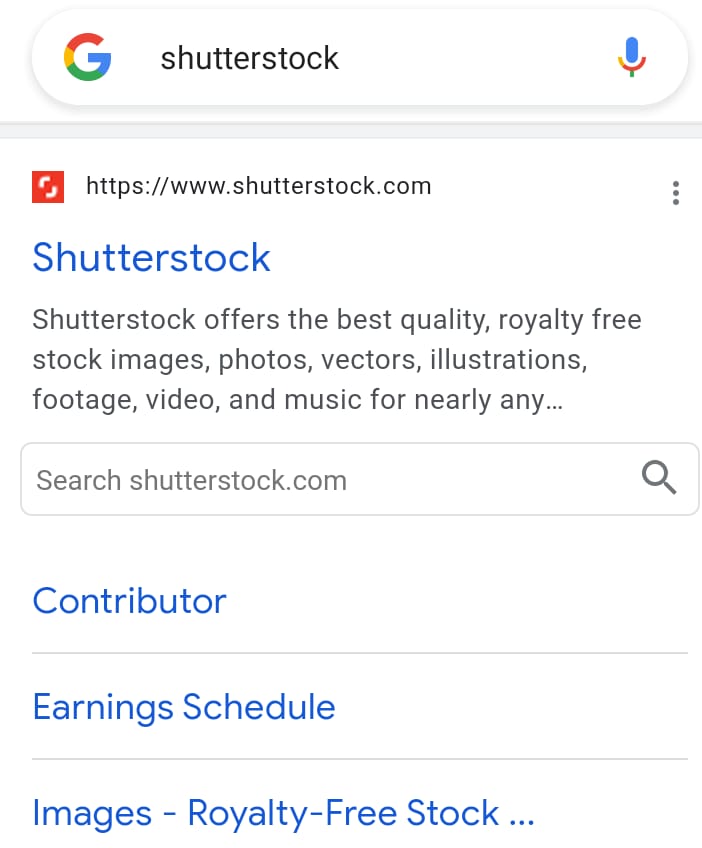This screenshot has width=702, height=848.
Task: Open the Shutterstock result title link
Action: pos(152,257)
